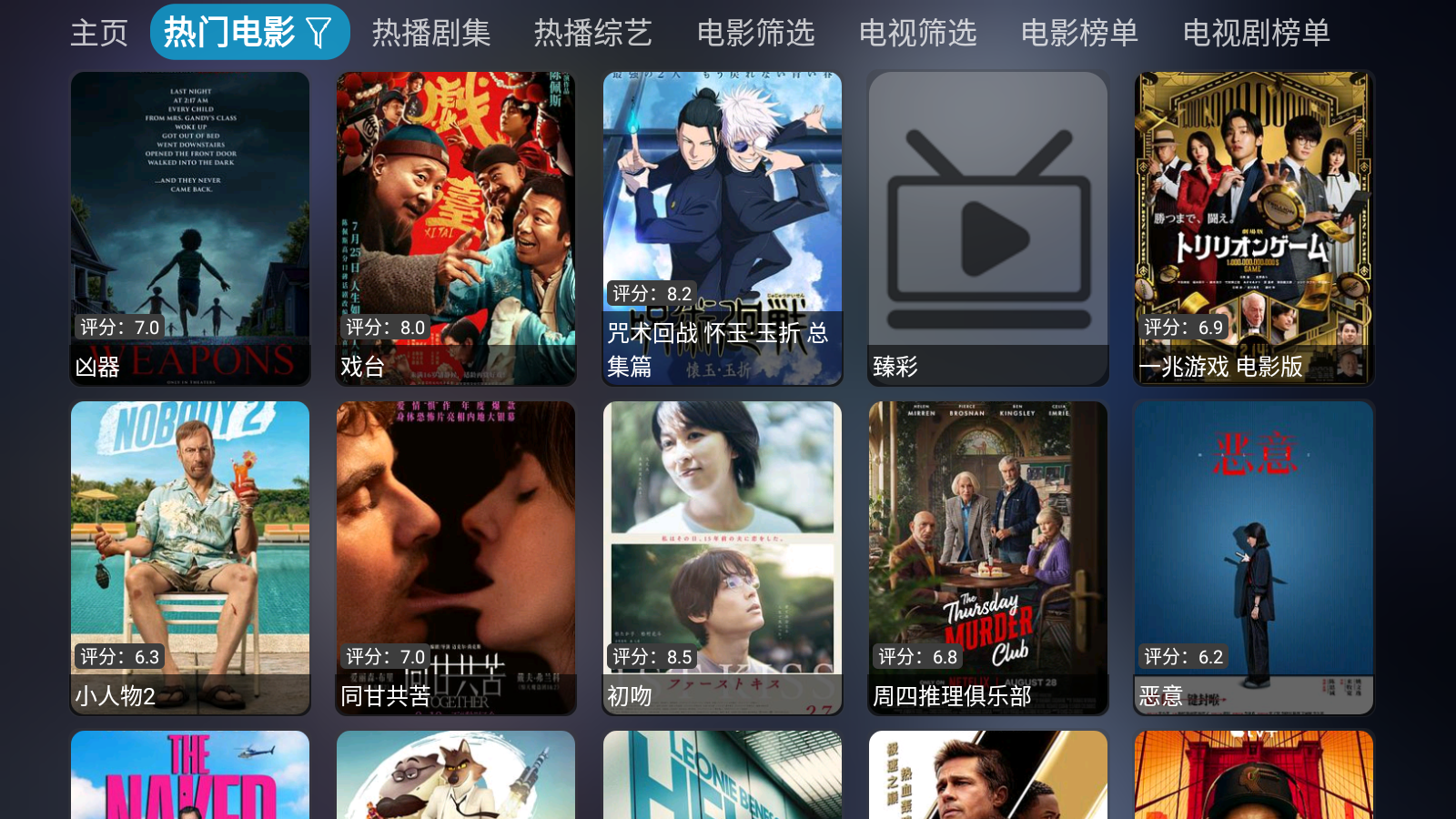Viewport: 1456px width, 819px height.
Task: Select the 电视筛选 tab
Action: point(917,34)
